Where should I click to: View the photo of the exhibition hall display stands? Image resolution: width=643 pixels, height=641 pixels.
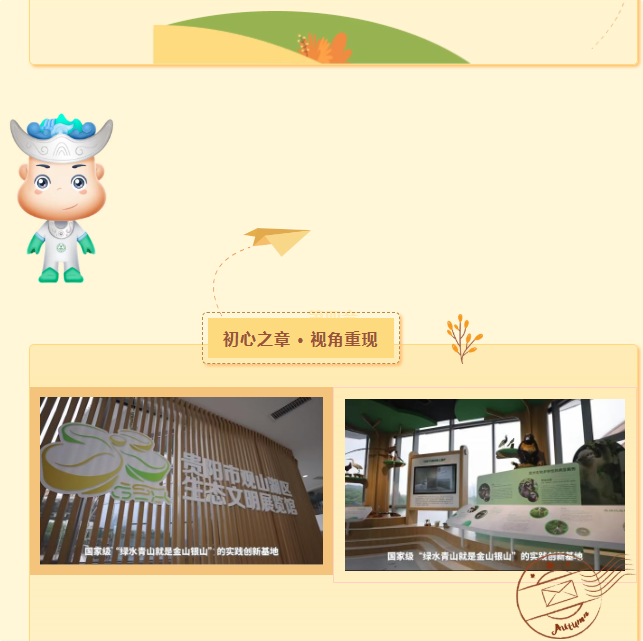point(484,484)
